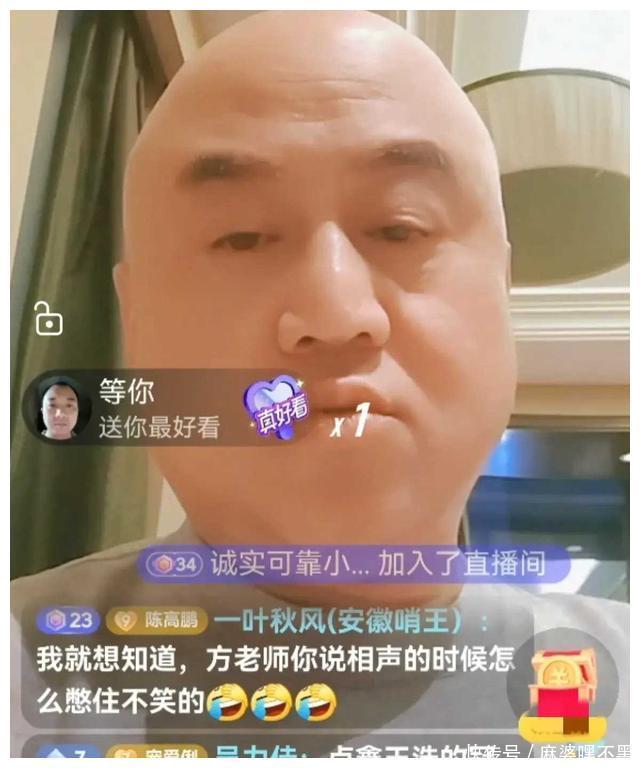Image resolution: width=640 pixels, height=768 pixels.
Task: Open gift sender 等你's avatar
Action: tap(61, 407)
